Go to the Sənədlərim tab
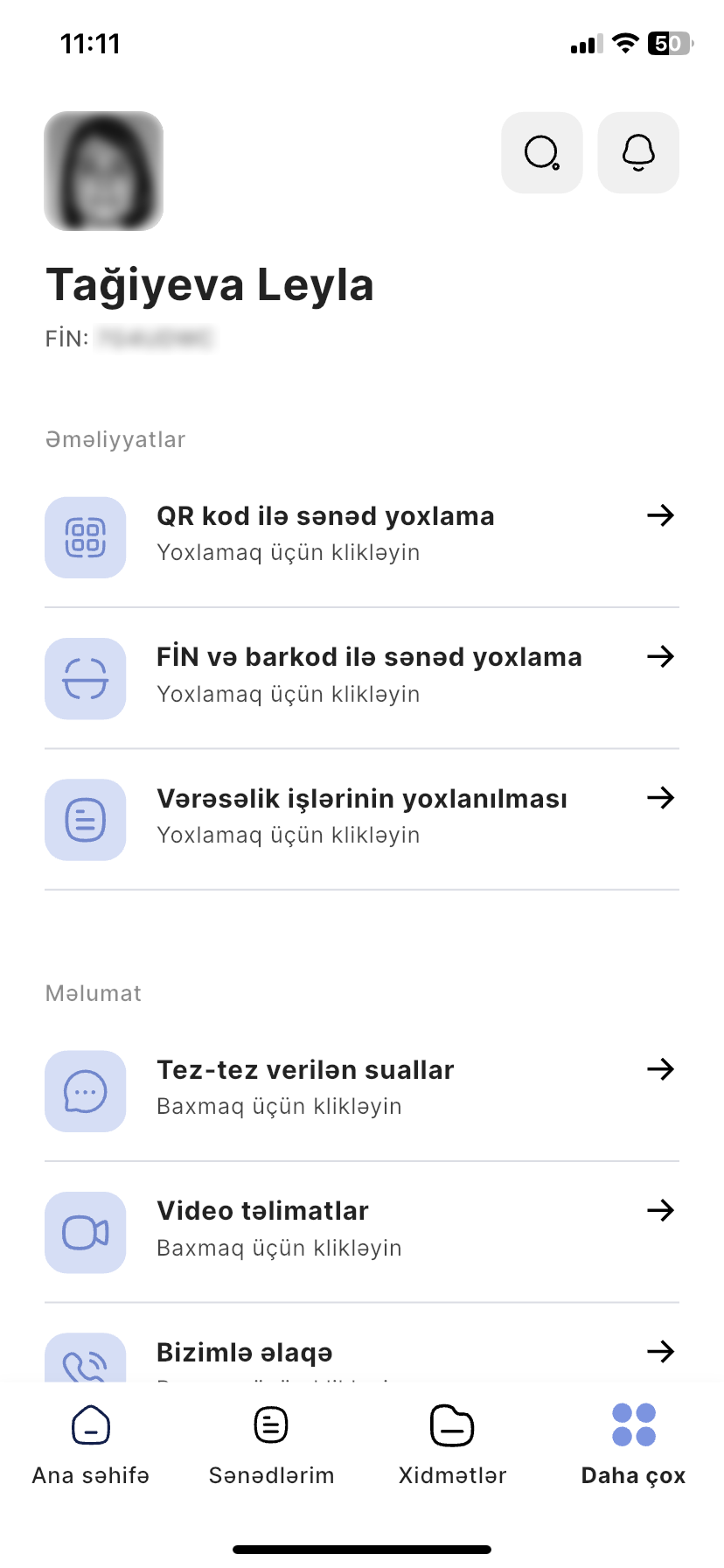The width and height of the screenshot is (724, 1568). coord(271,1445)
